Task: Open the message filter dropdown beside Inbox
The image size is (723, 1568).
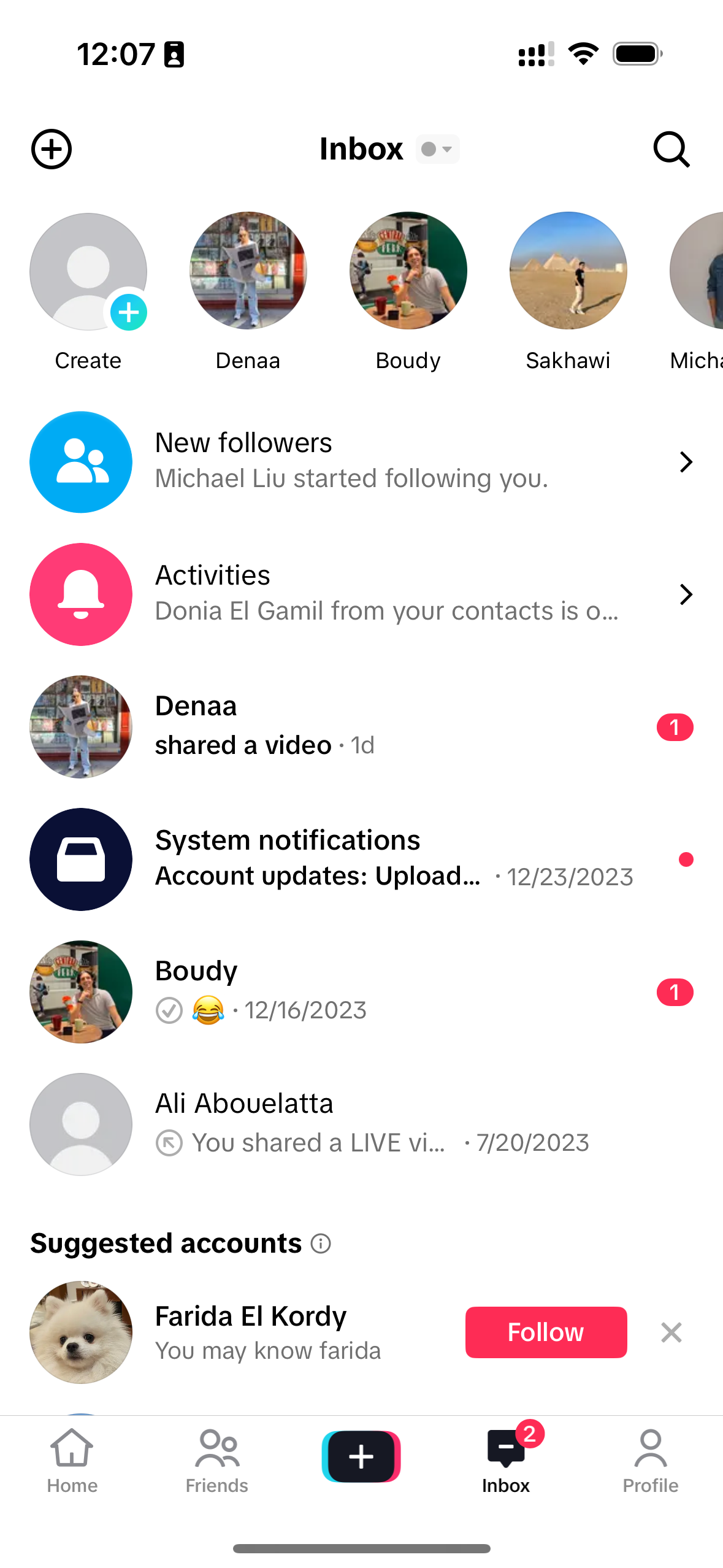Action: coord(437,148)
